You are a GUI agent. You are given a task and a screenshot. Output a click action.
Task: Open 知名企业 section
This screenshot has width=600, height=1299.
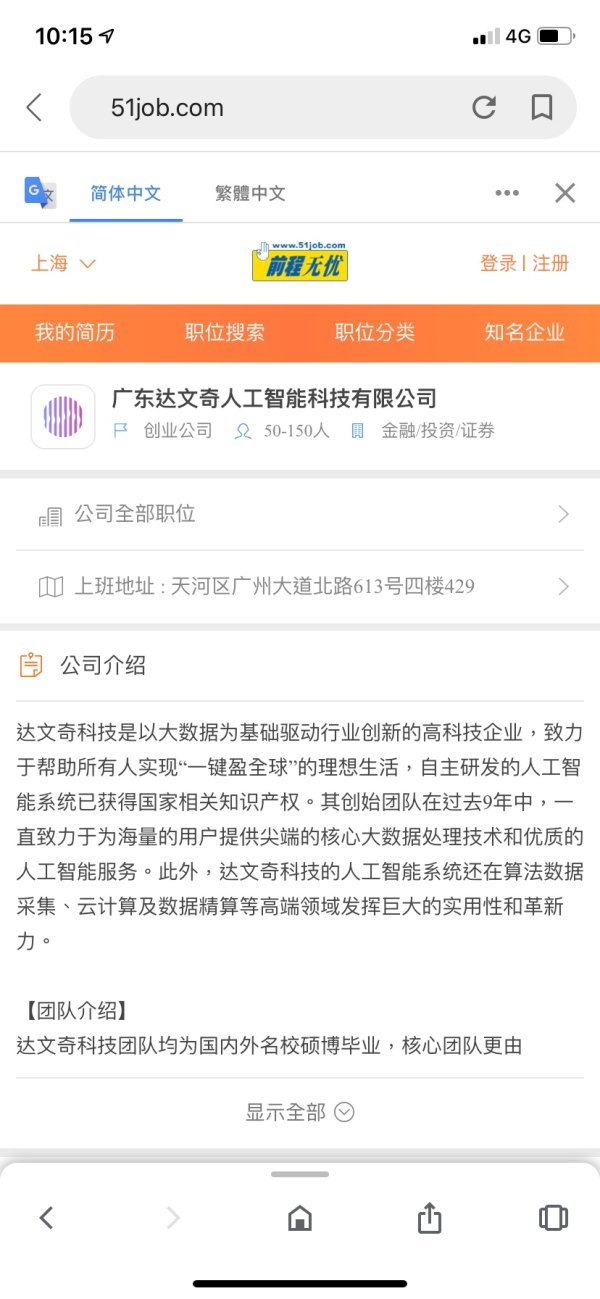click(x=525, y=333)
